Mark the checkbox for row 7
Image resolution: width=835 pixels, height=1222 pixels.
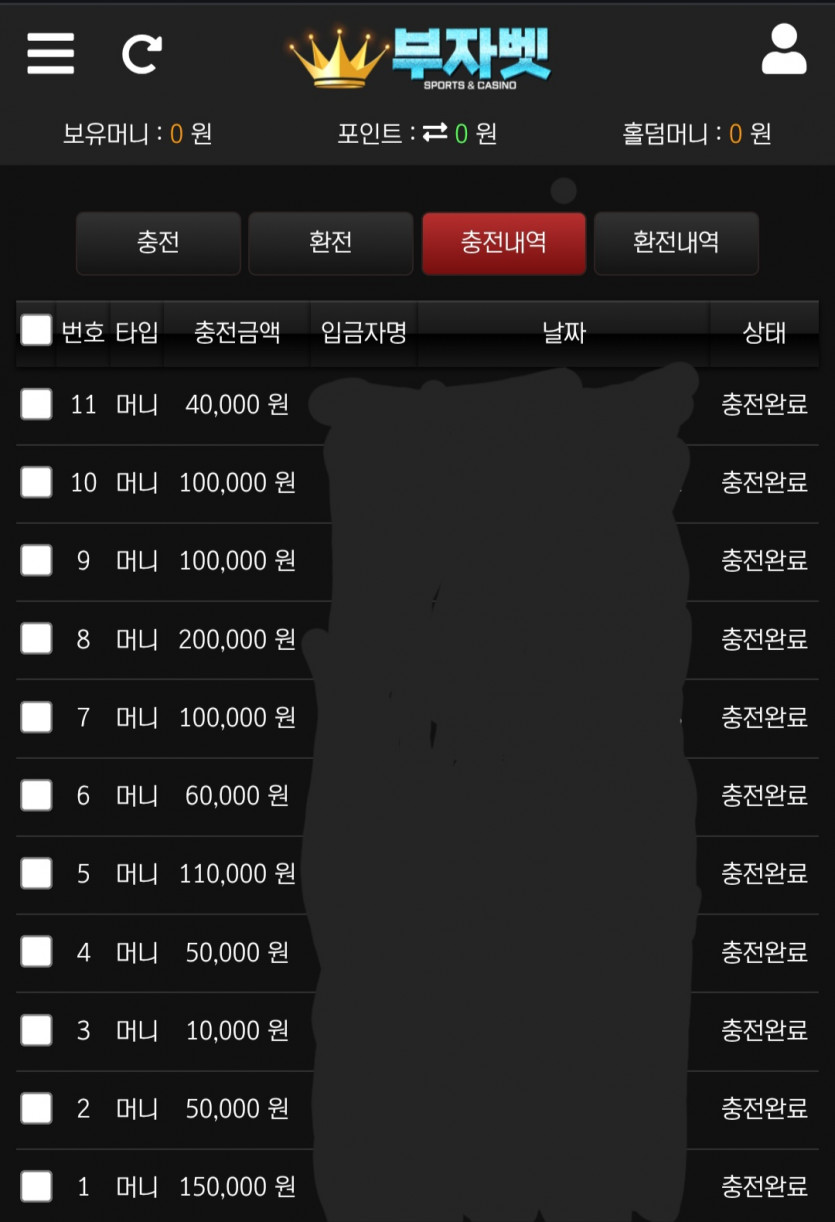pyautogui.click(x=36, y=717)
